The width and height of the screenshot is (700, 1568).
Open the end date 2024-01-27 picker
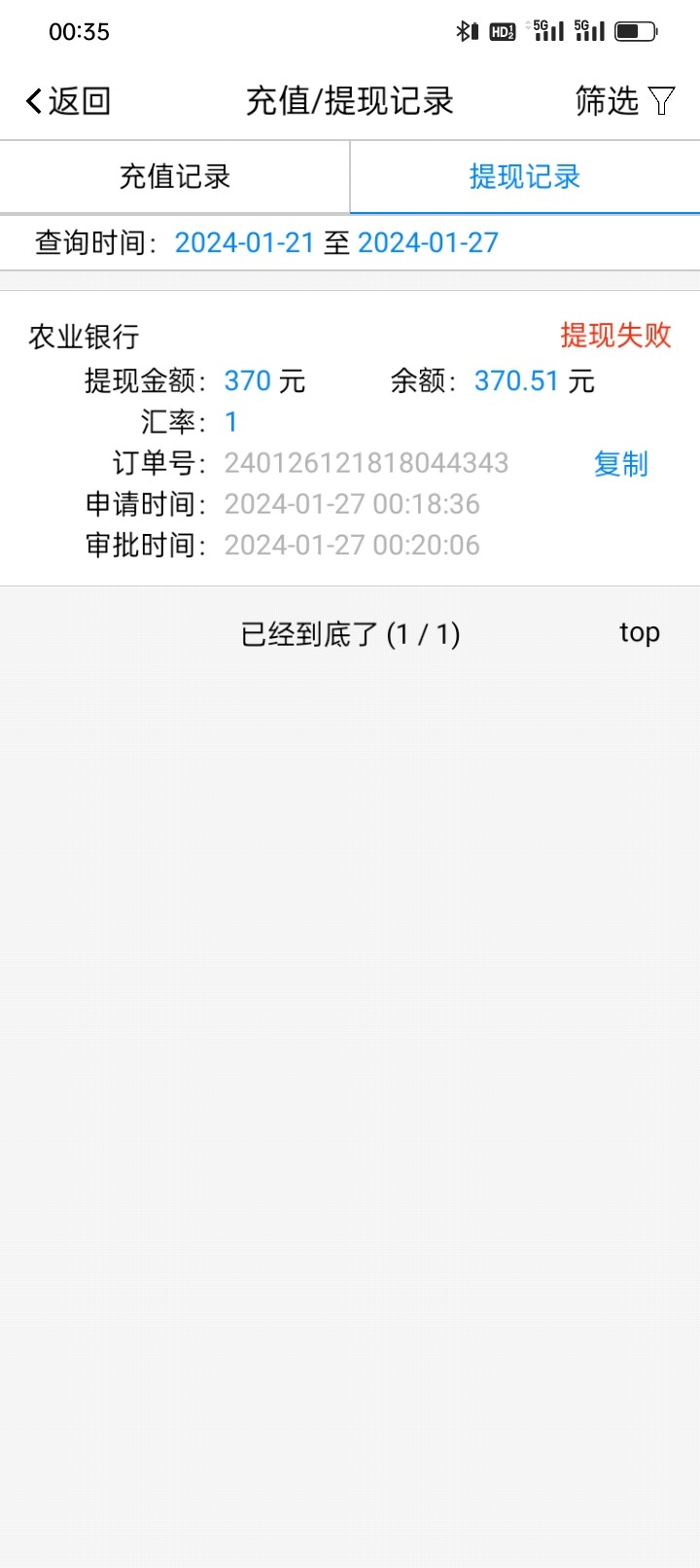click(428, 242)
